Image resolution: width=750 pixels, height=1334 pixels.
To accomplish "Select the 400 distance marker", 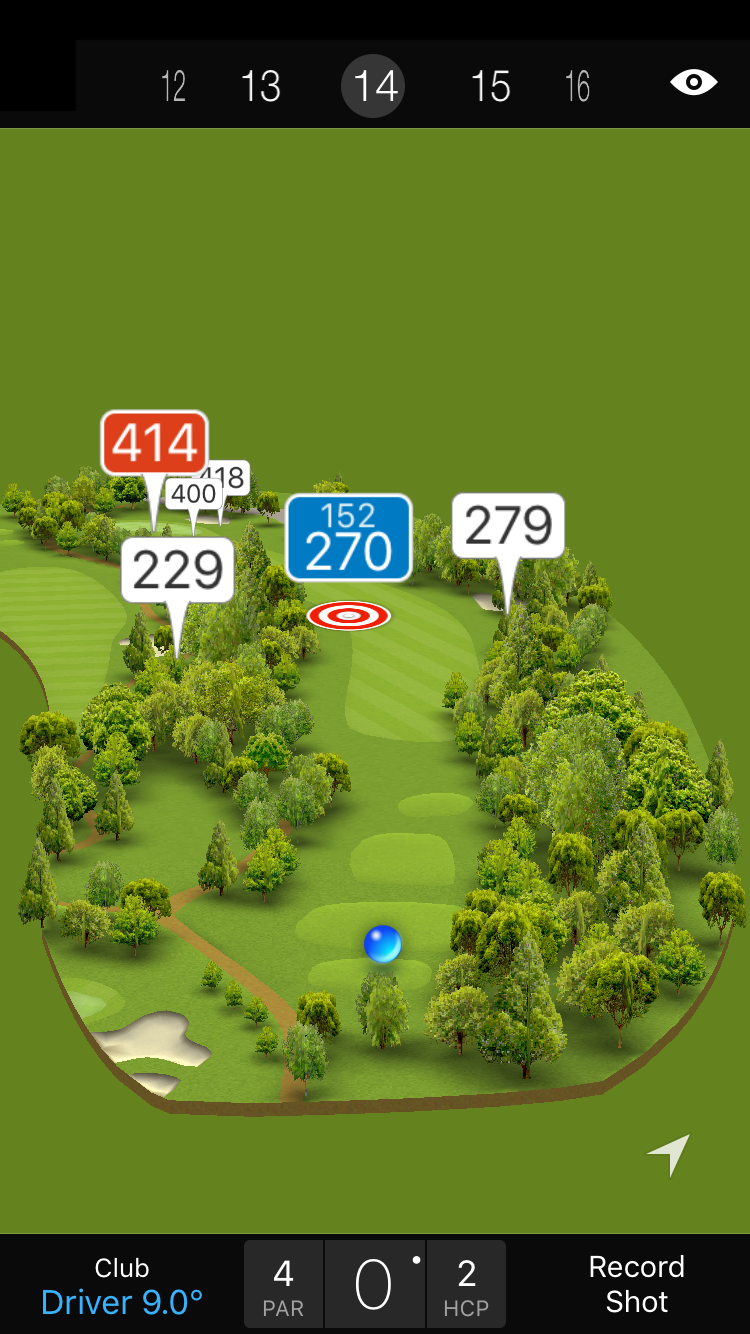I will (x=192, y=494).
